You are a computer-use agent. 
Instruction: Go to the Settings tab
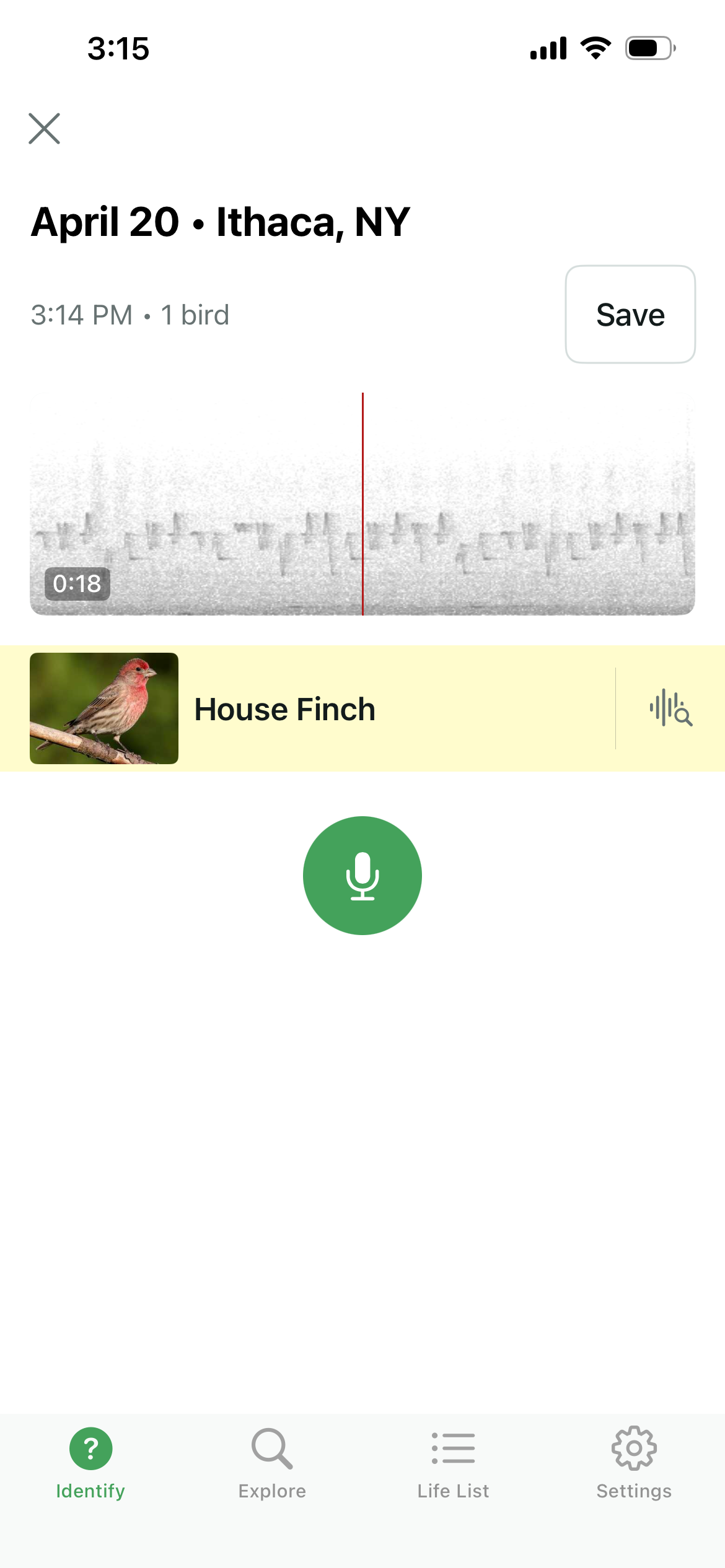[634, 1463]
